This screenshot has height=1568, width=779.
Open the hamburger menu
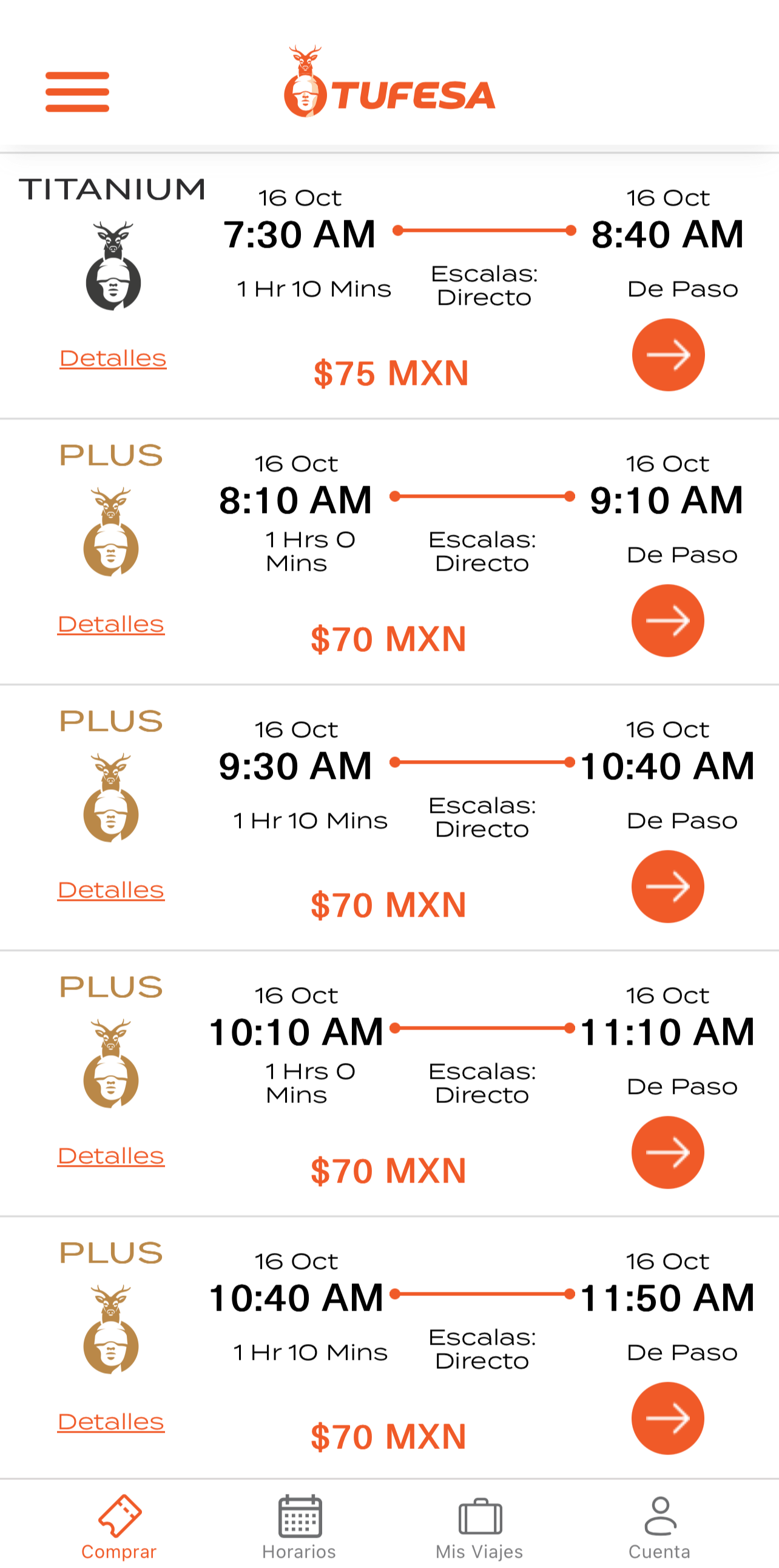tap(77, 92)
